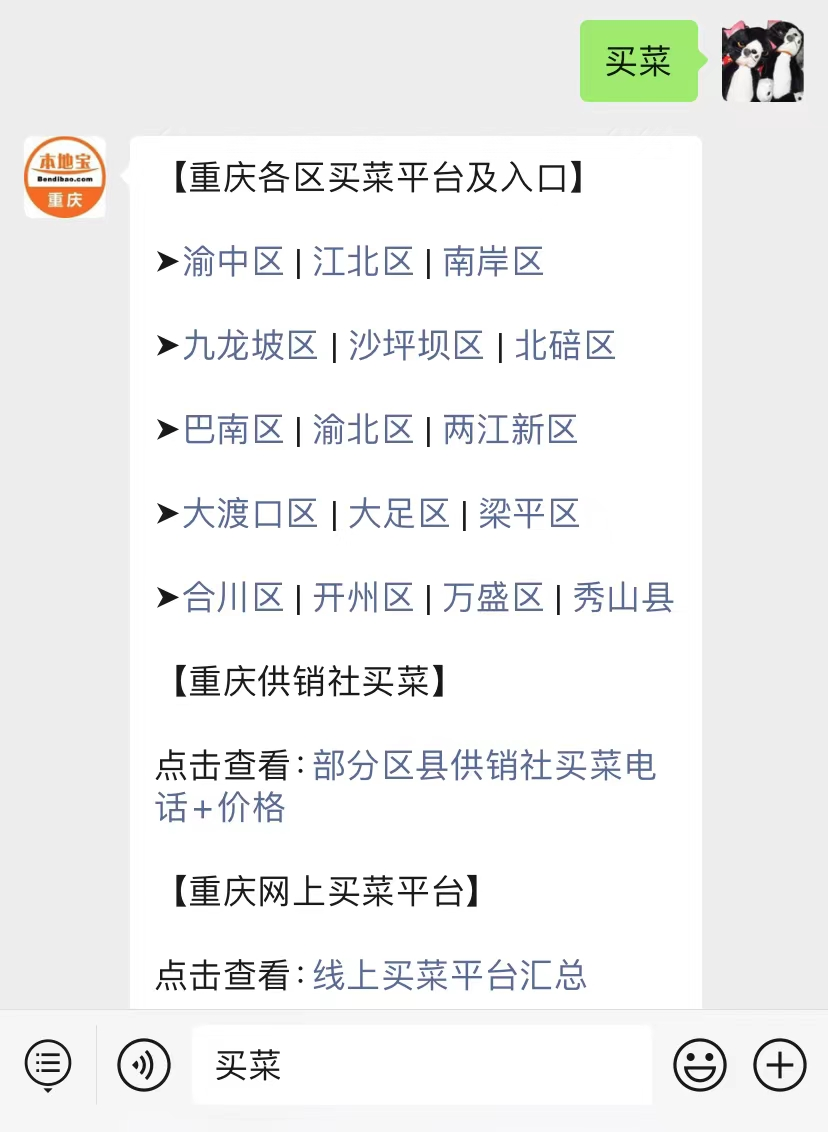
Task: Open the 两江新区 link
Action: pyautogui.click(x=510, y=430)
